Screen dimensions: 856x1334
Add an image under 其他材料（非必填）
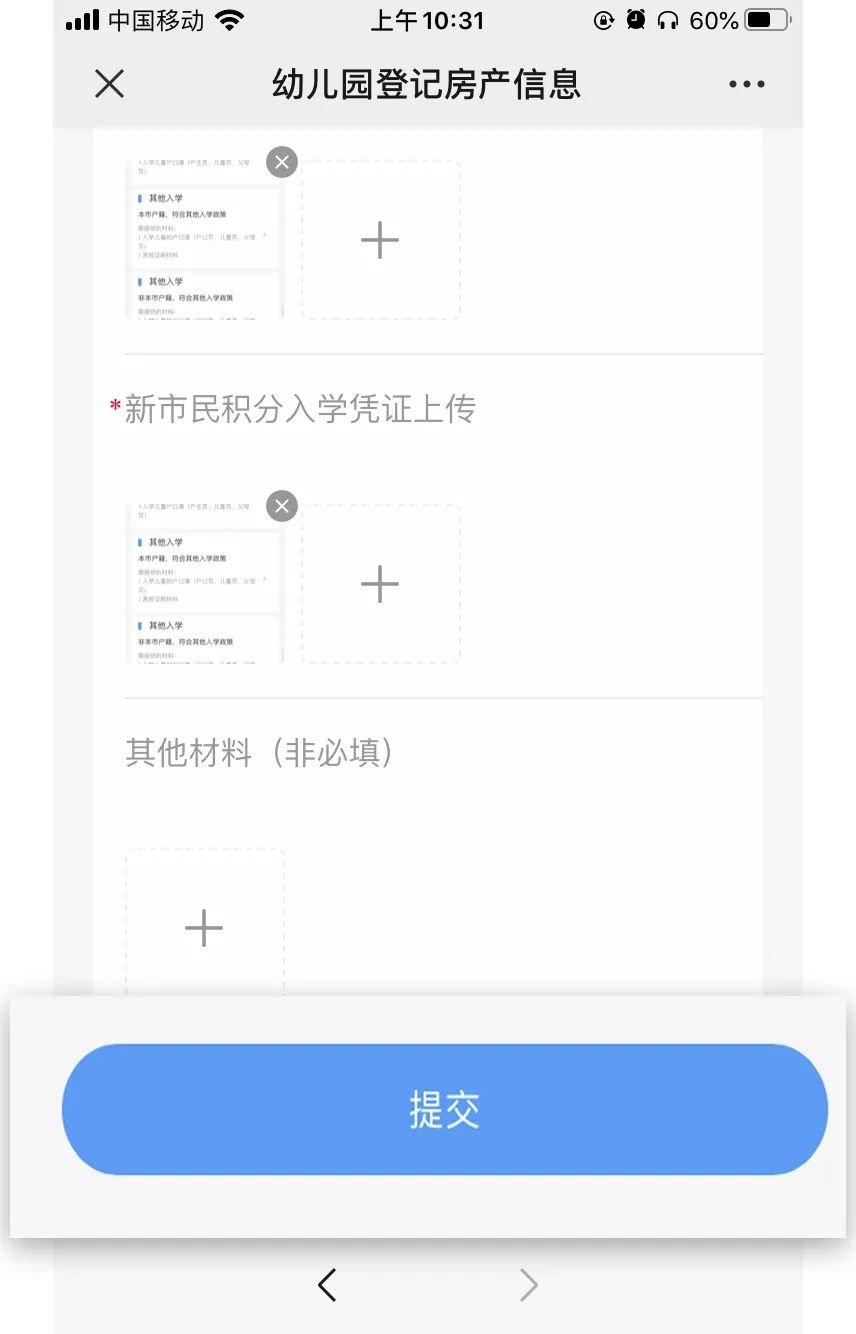pos(204,928)
